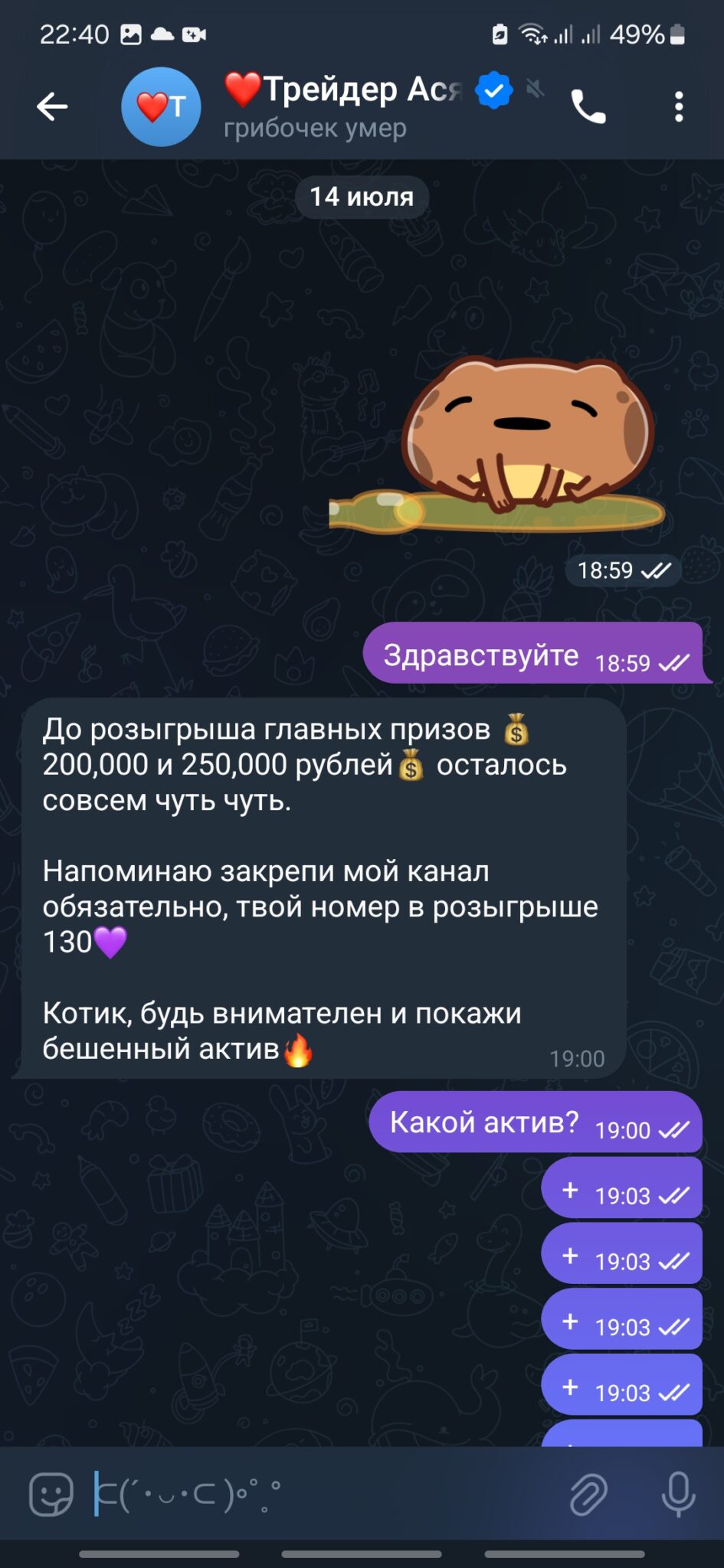Tap the Какой актив? message bubble
This screenshot has height=1568, width=724.
[x=536, y=1122]
